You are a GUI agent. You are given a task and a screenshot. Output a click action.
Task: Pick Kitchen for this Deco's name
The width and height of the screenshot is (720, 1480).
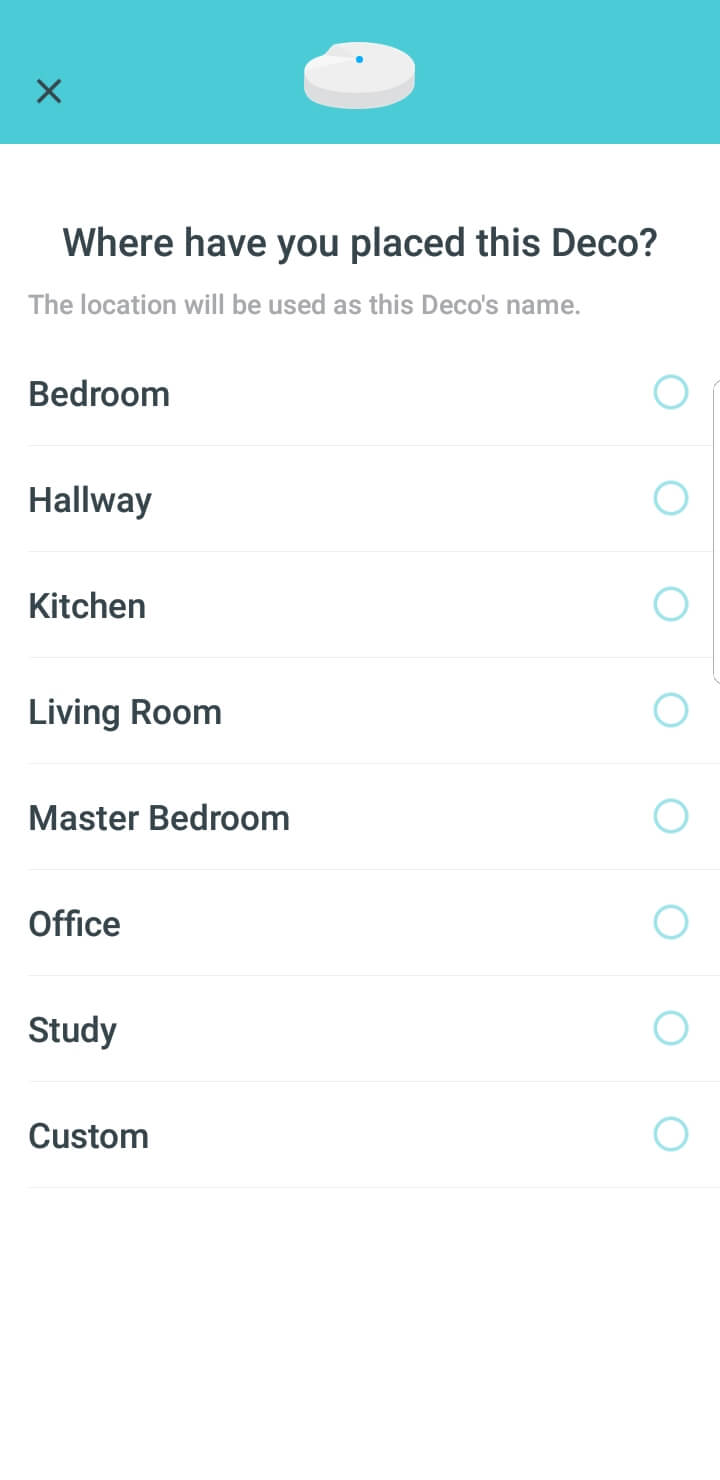pos(670,604)
